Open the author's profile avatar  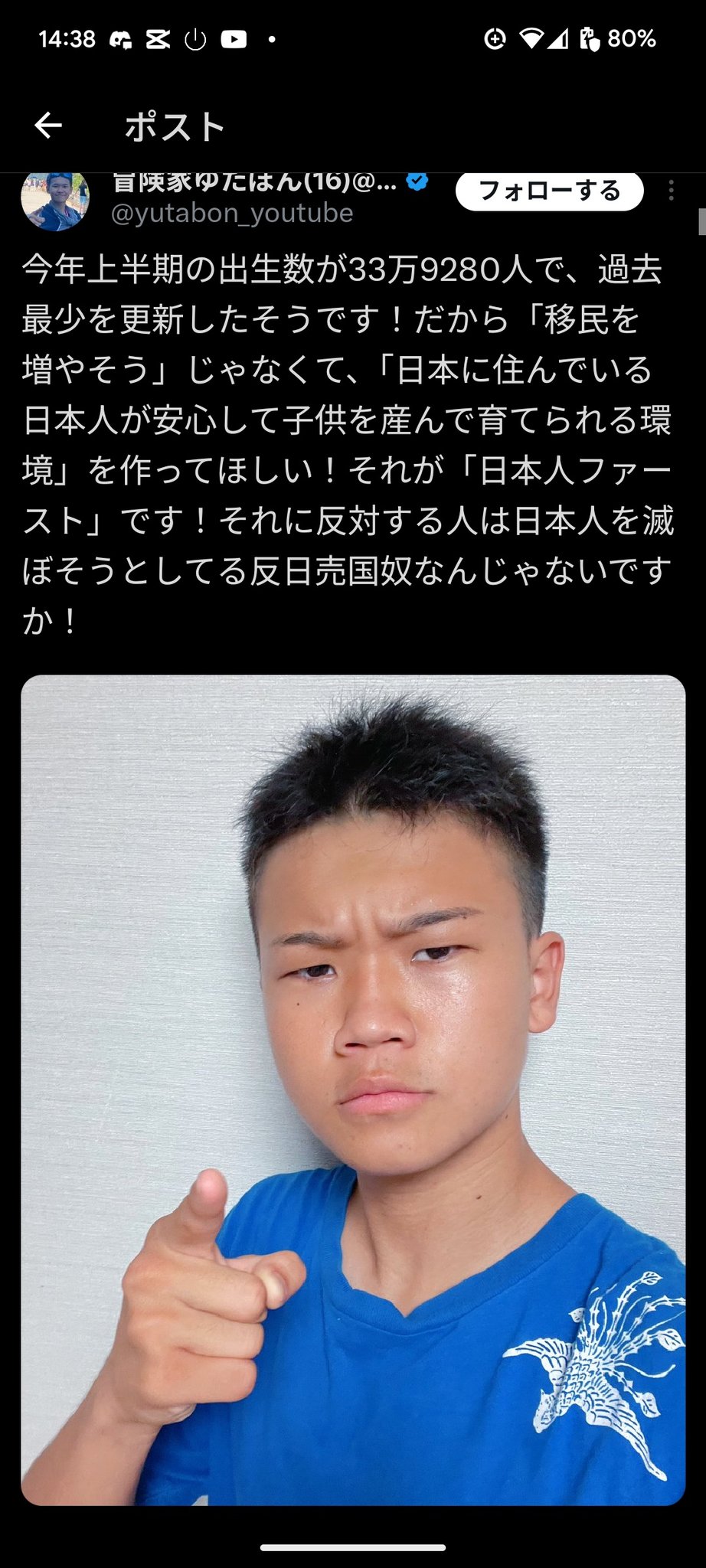point(55,200)
